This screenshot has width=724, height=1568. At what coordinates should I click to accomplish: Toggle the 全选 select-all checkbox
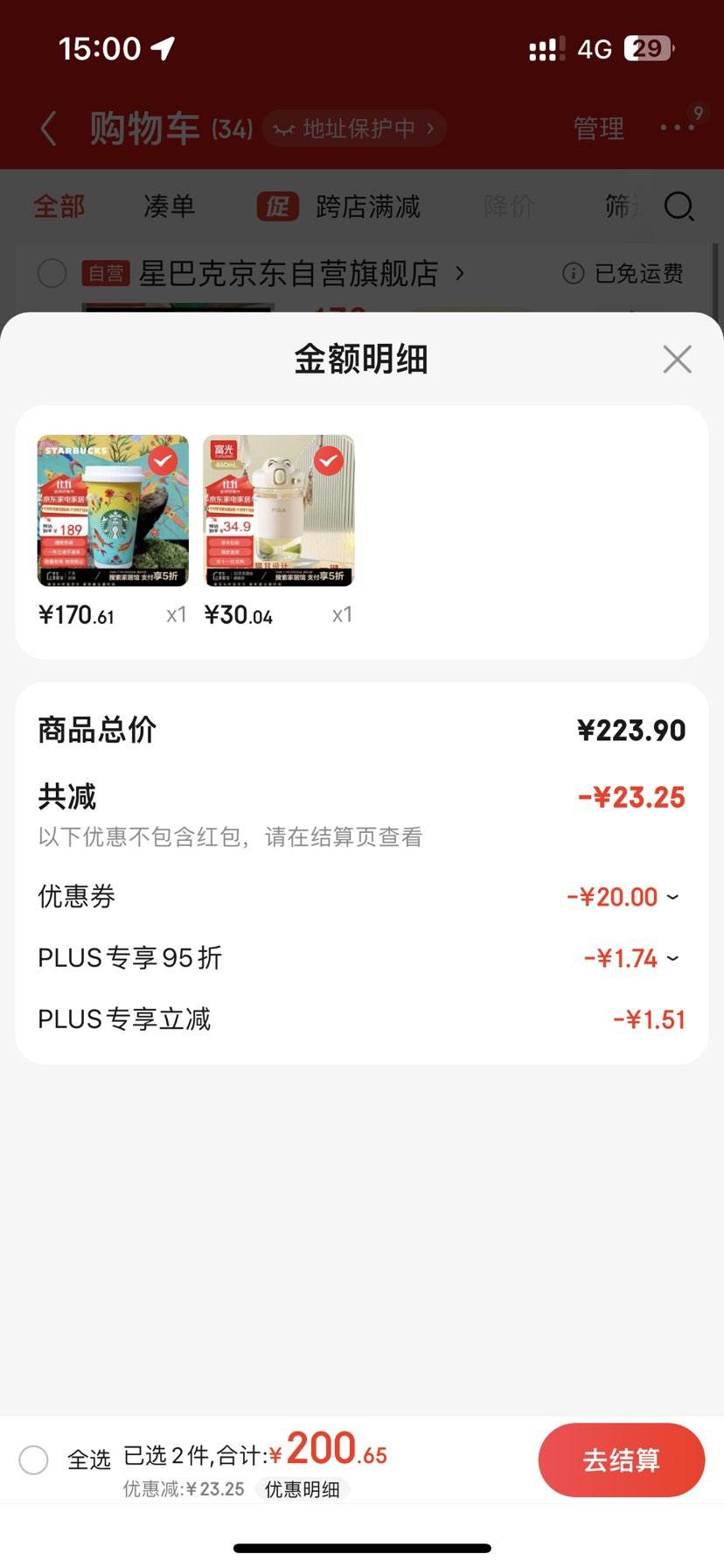[x=34, y=1459]
